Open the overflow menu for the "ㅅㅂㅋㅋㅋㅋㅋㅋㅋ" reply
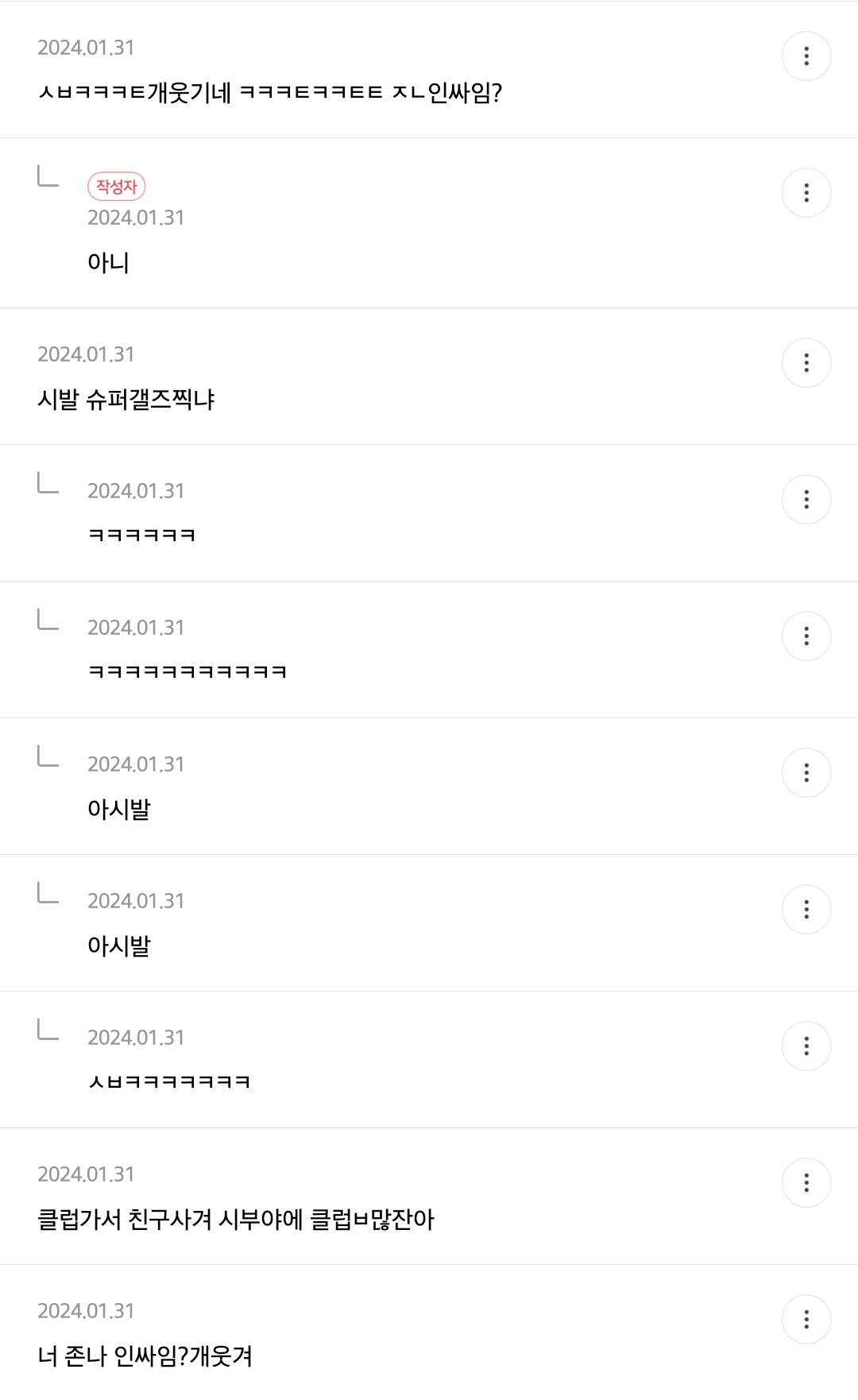 pos(806,1046)
